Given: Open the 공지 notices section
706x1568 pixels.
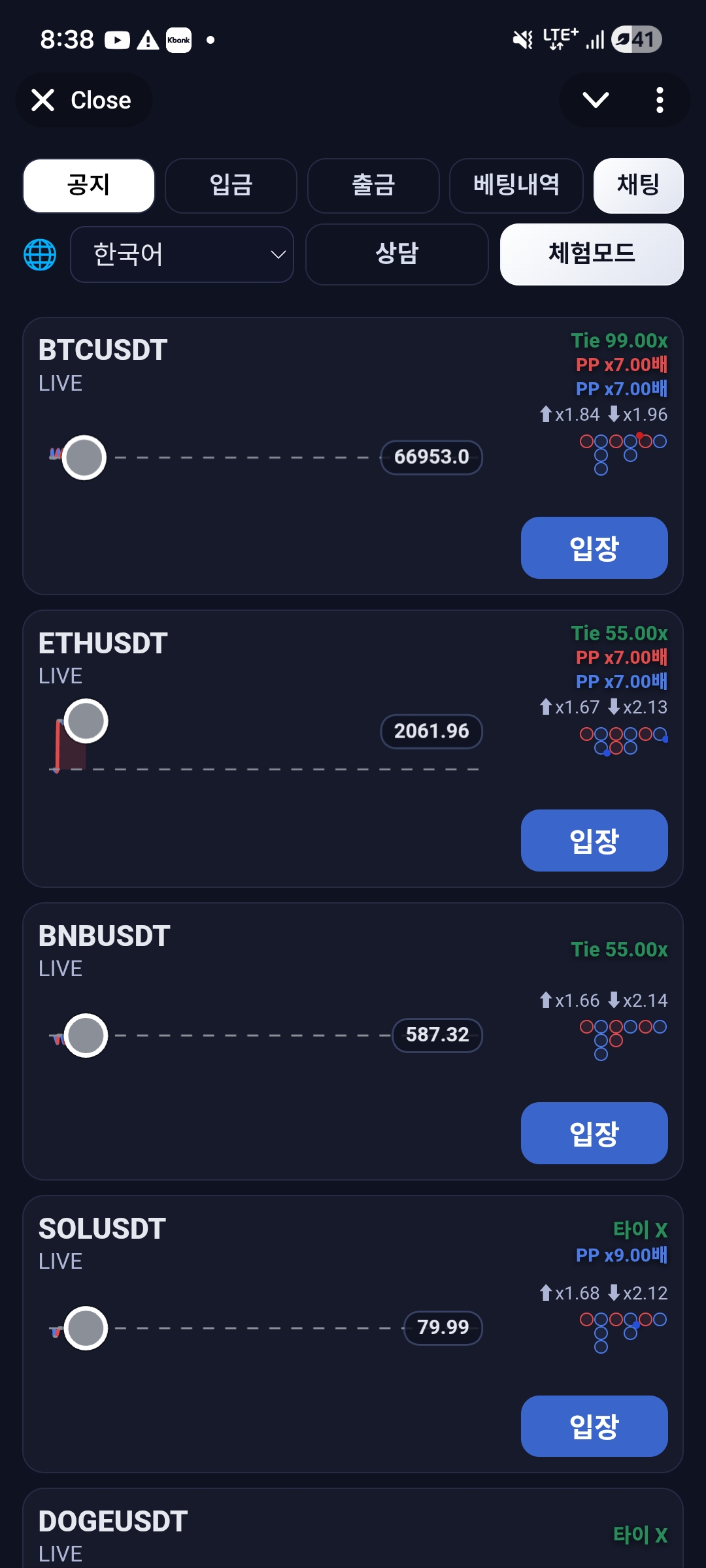Looking at the screenshot, I should 89,186.
